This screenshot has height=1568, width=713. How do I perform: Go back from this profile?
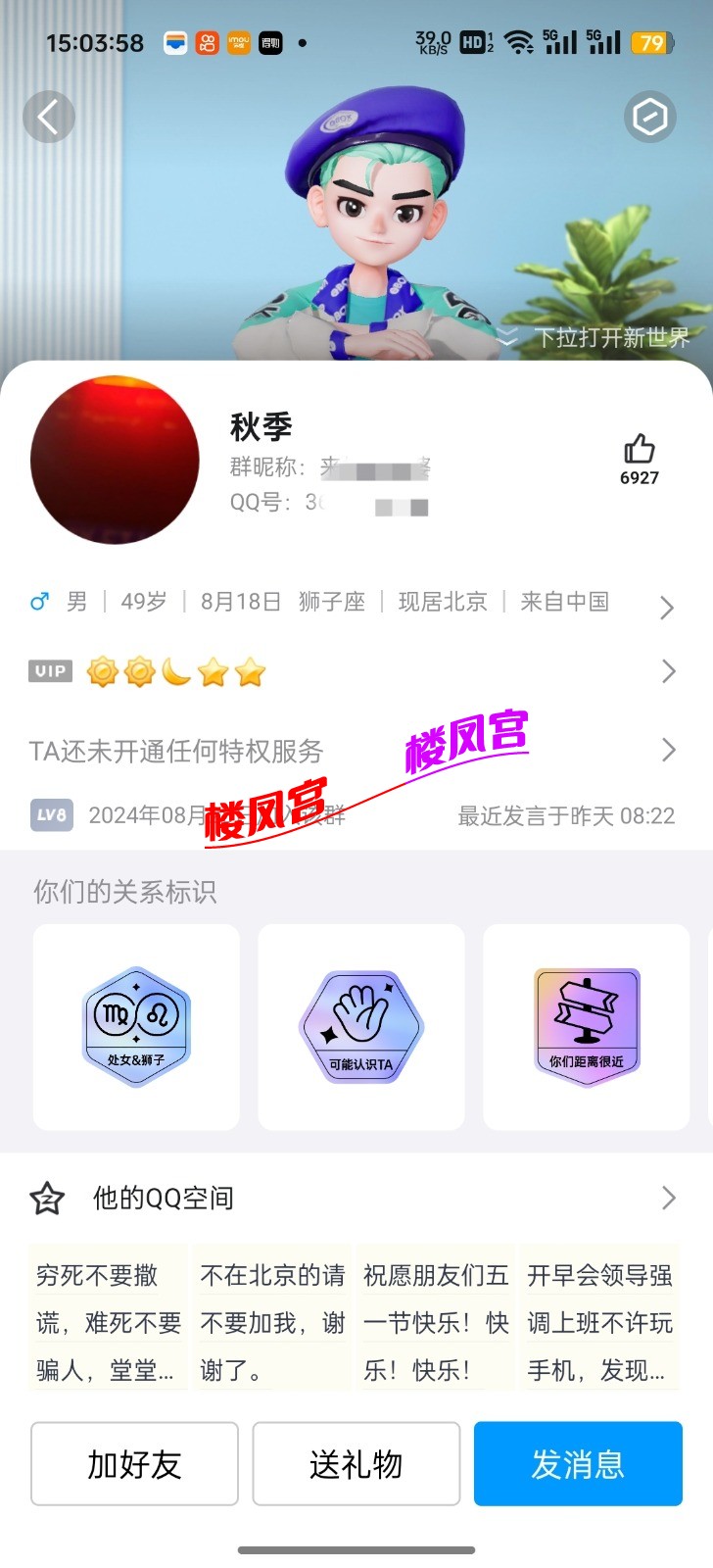coord(48,118)
